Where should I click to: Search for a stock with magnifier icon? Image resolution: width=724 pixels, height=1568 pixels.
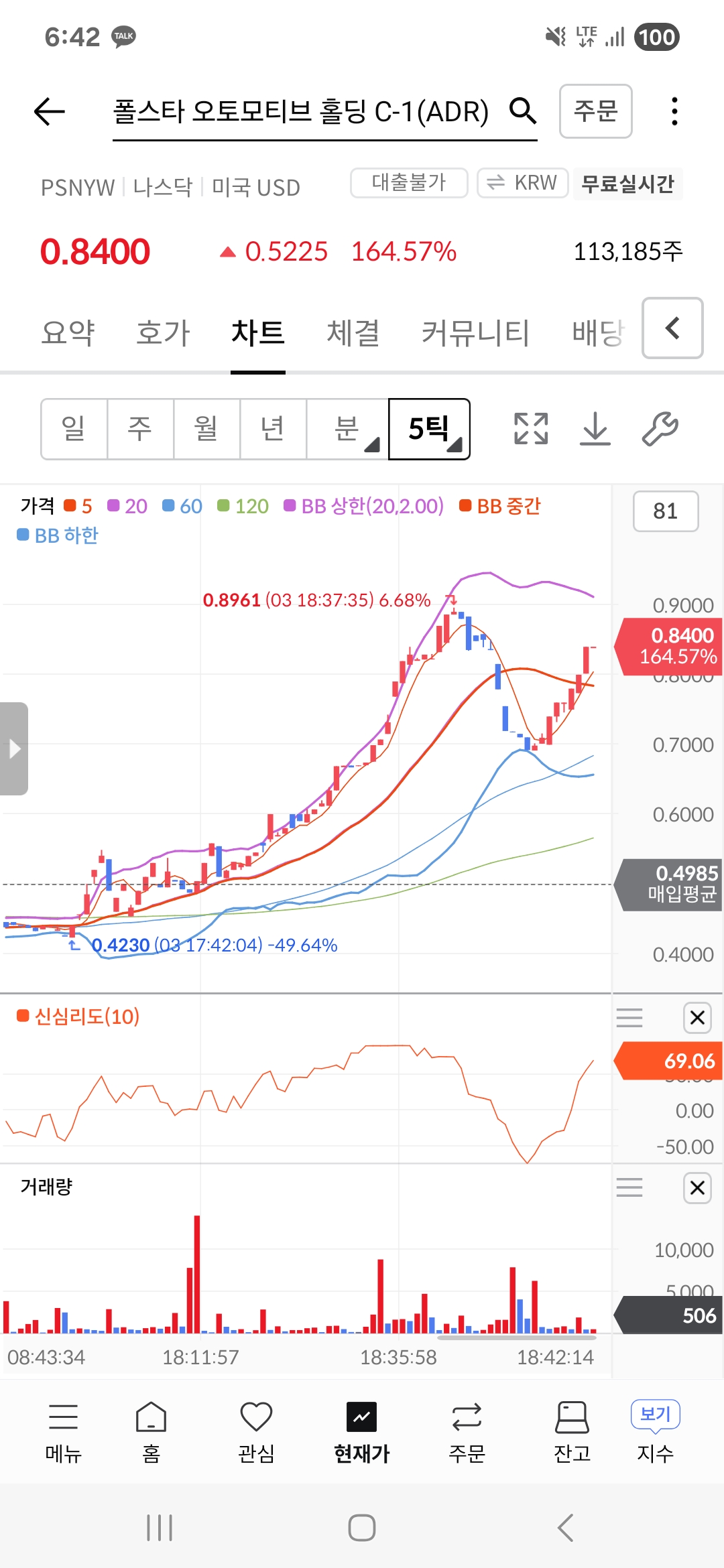click(523, 111)
